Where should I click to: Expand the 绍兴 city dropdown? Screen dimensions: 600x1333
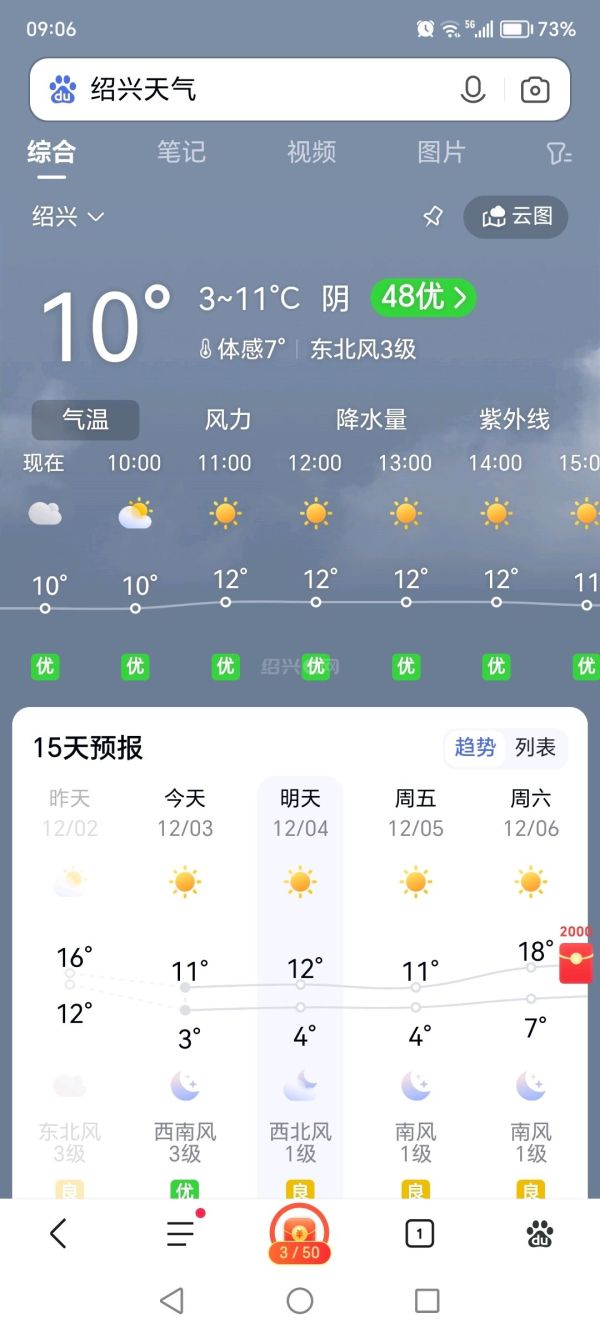click(68, 216)
